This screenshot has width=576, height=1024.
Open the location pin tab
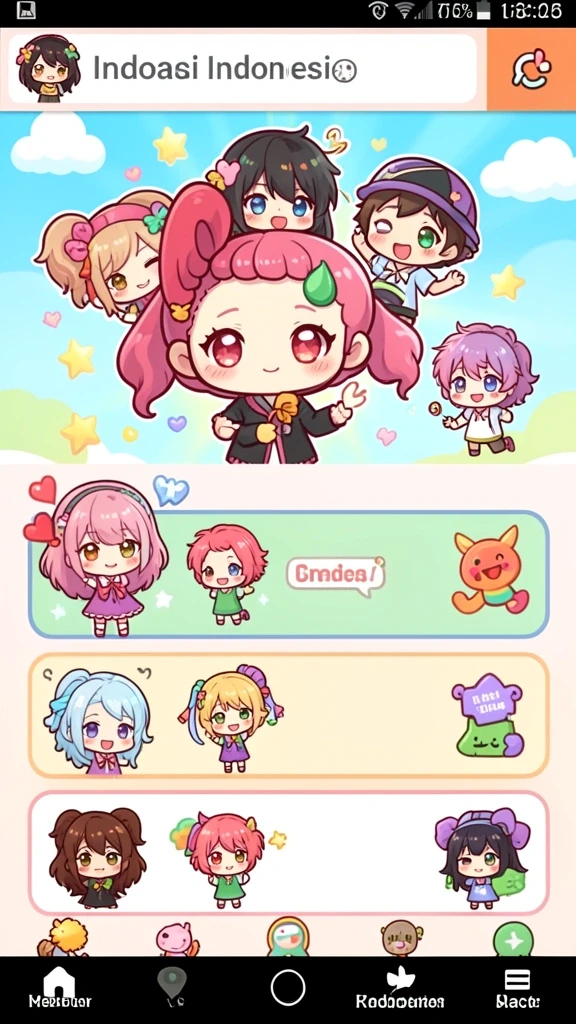tap(172, 987)
